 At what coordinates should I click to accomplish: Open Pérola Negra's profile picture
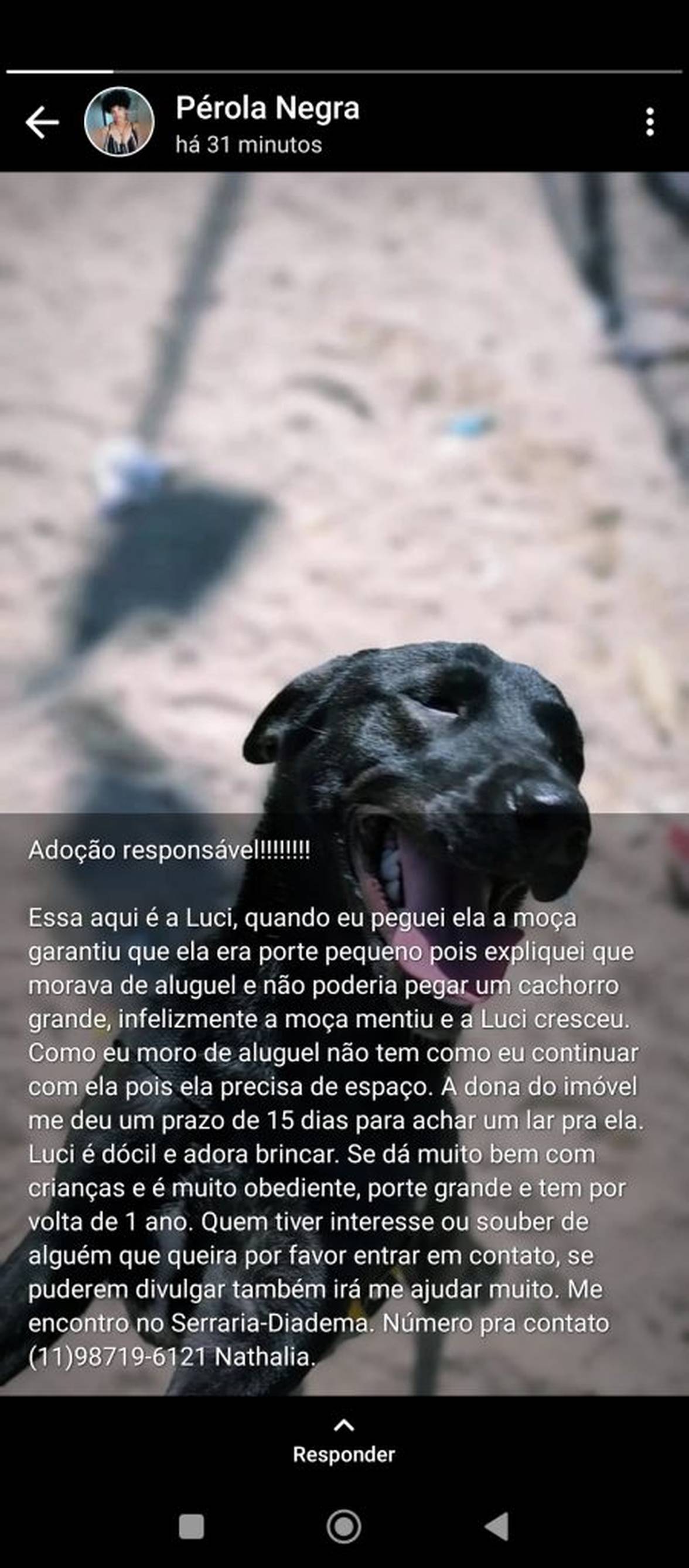[120, 122]
